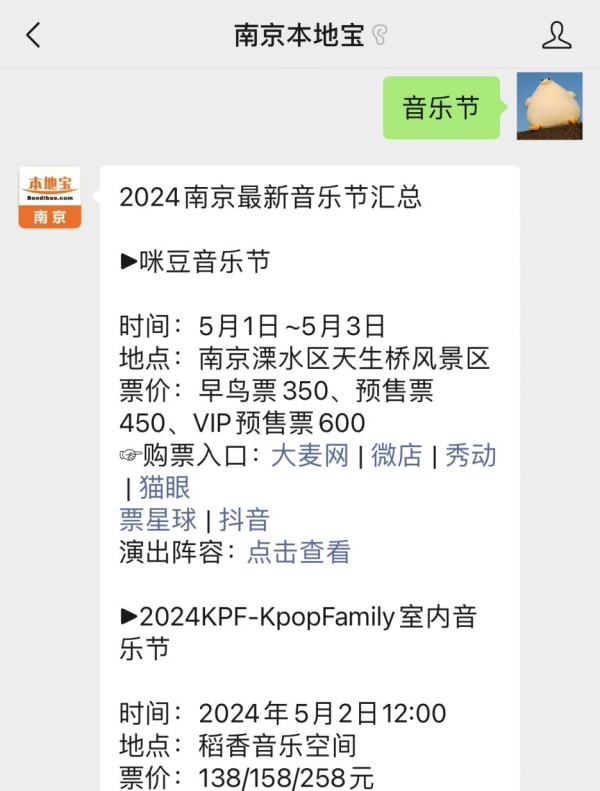The width and height of the screenshot is (600, 791).
Task: Open the 南京本地宝 account avatar
Action: point(49,197)
